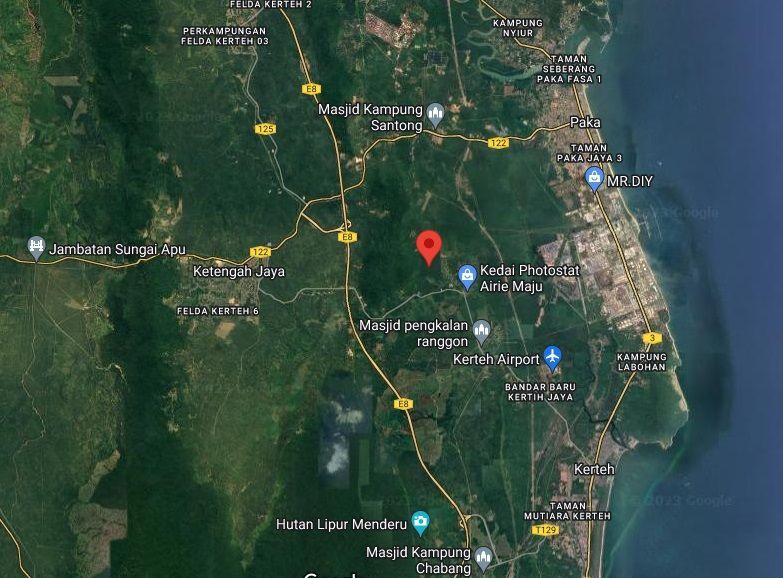This screenshot has height=578, width=783.
Task: Select the Masjid Kampung Chabang marker
Action: [x=483, y=557]
